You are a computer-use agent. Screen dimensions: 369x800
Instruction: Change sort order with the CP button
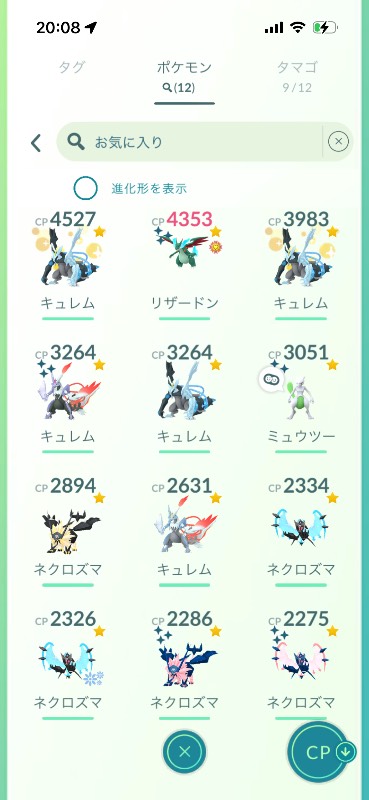(321, 753)
